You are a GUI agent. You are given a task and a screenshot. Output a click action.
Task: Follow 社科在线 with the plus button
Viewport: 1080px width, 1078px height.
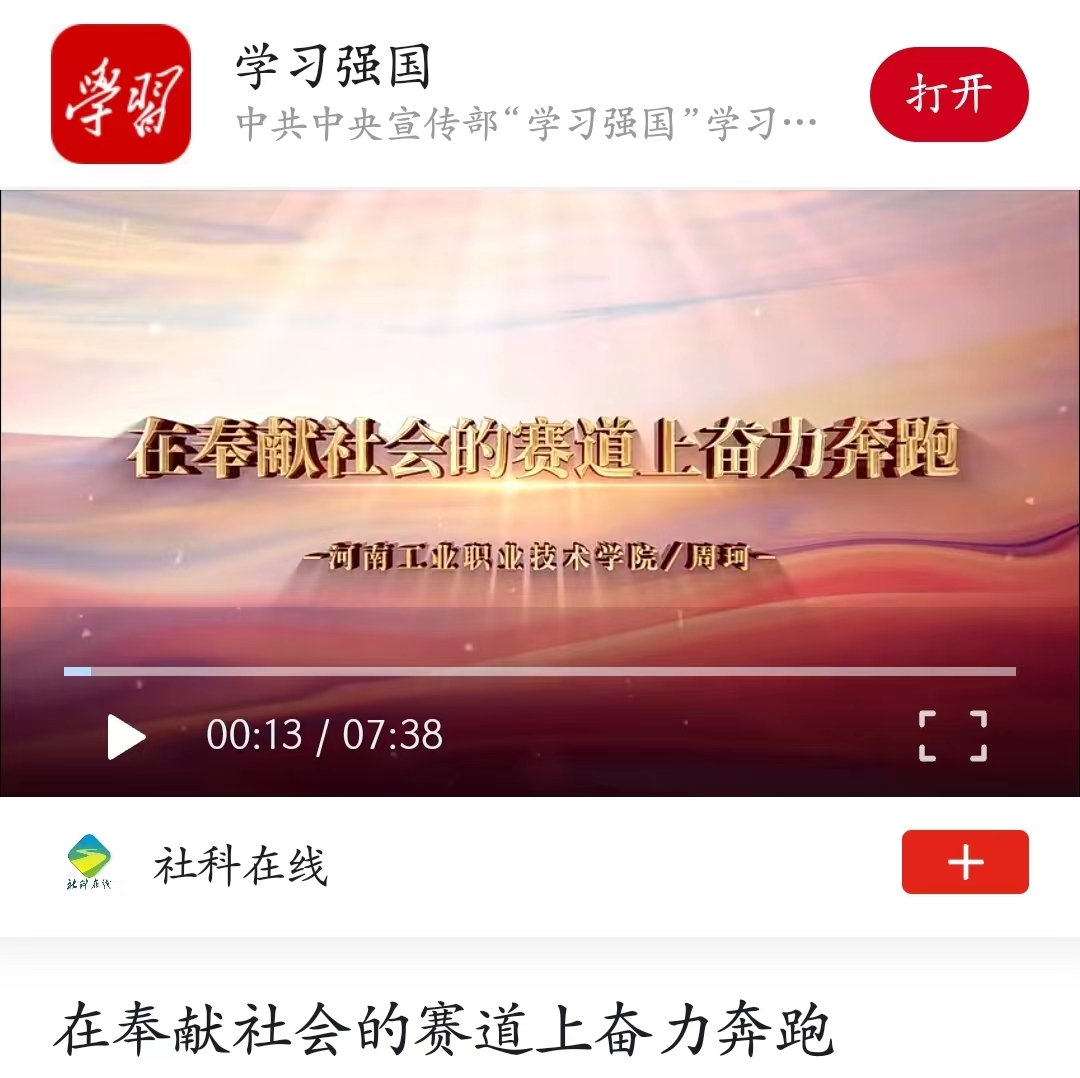tap(964, 862)
